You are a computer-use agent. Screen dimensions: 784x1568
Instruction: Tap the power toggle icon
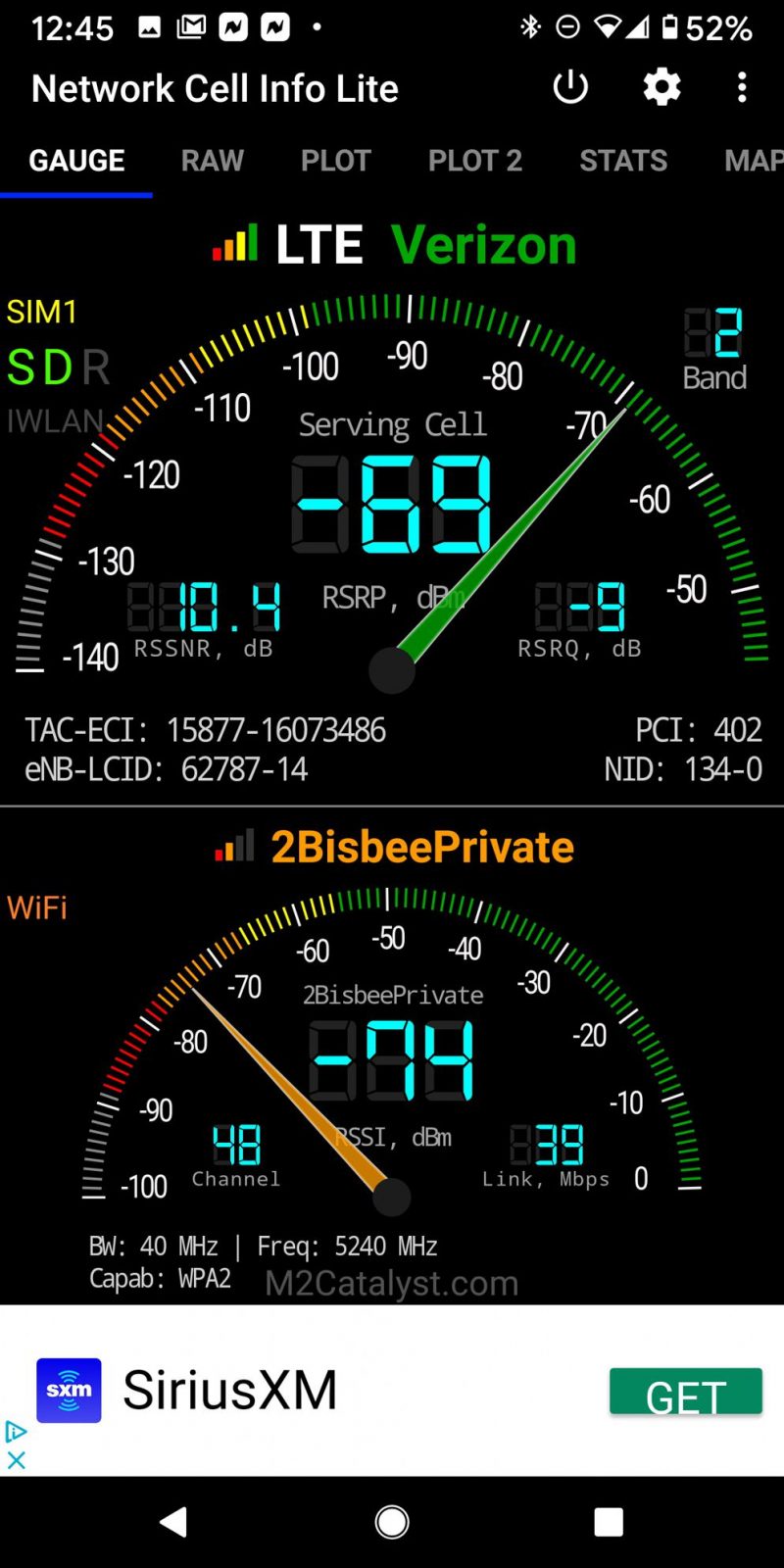(570, 87)
